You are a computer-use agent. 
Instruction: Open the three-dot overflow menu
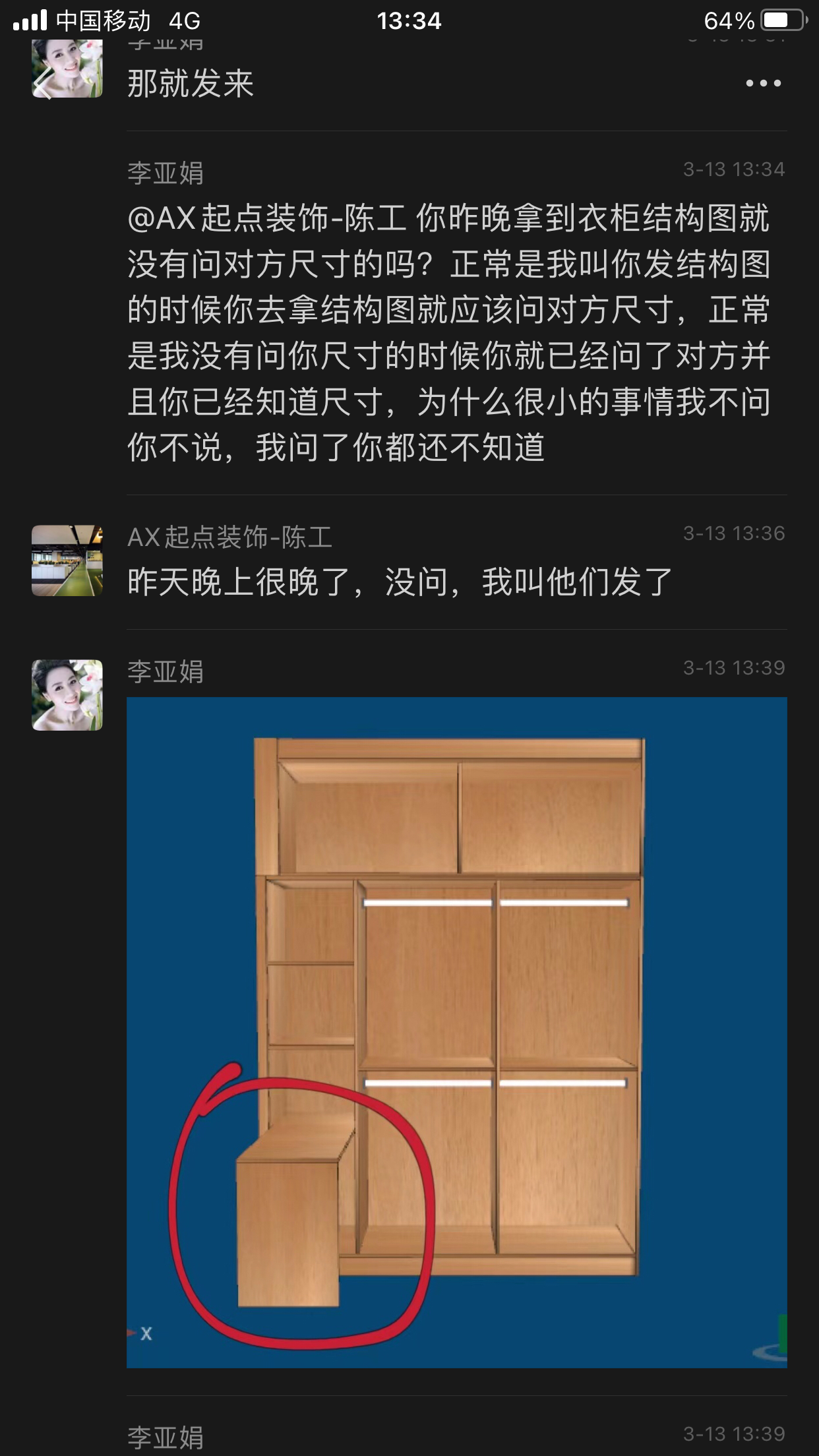[763, 84]
